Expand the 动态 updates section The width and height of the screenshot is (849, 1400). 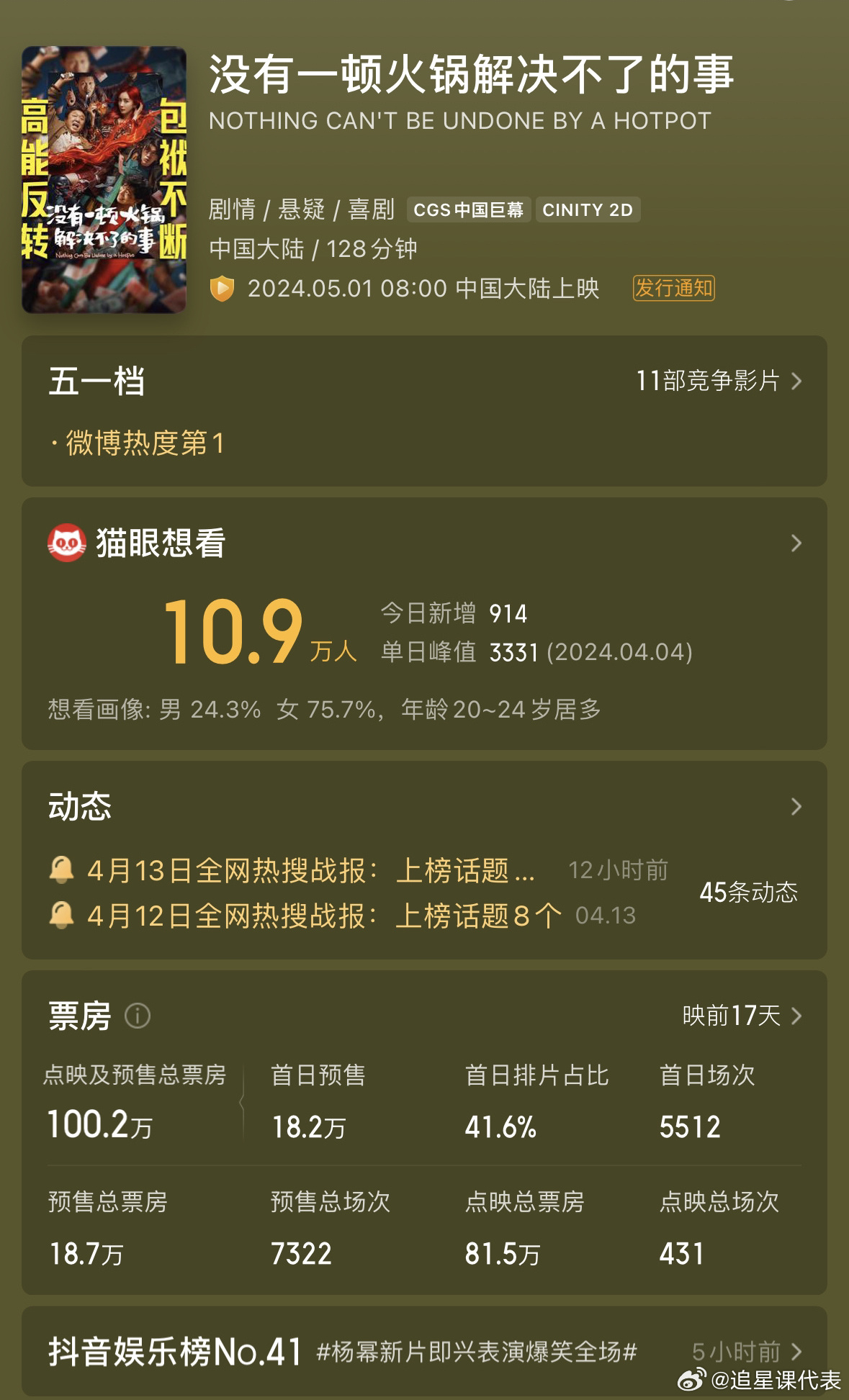point(794,806)
